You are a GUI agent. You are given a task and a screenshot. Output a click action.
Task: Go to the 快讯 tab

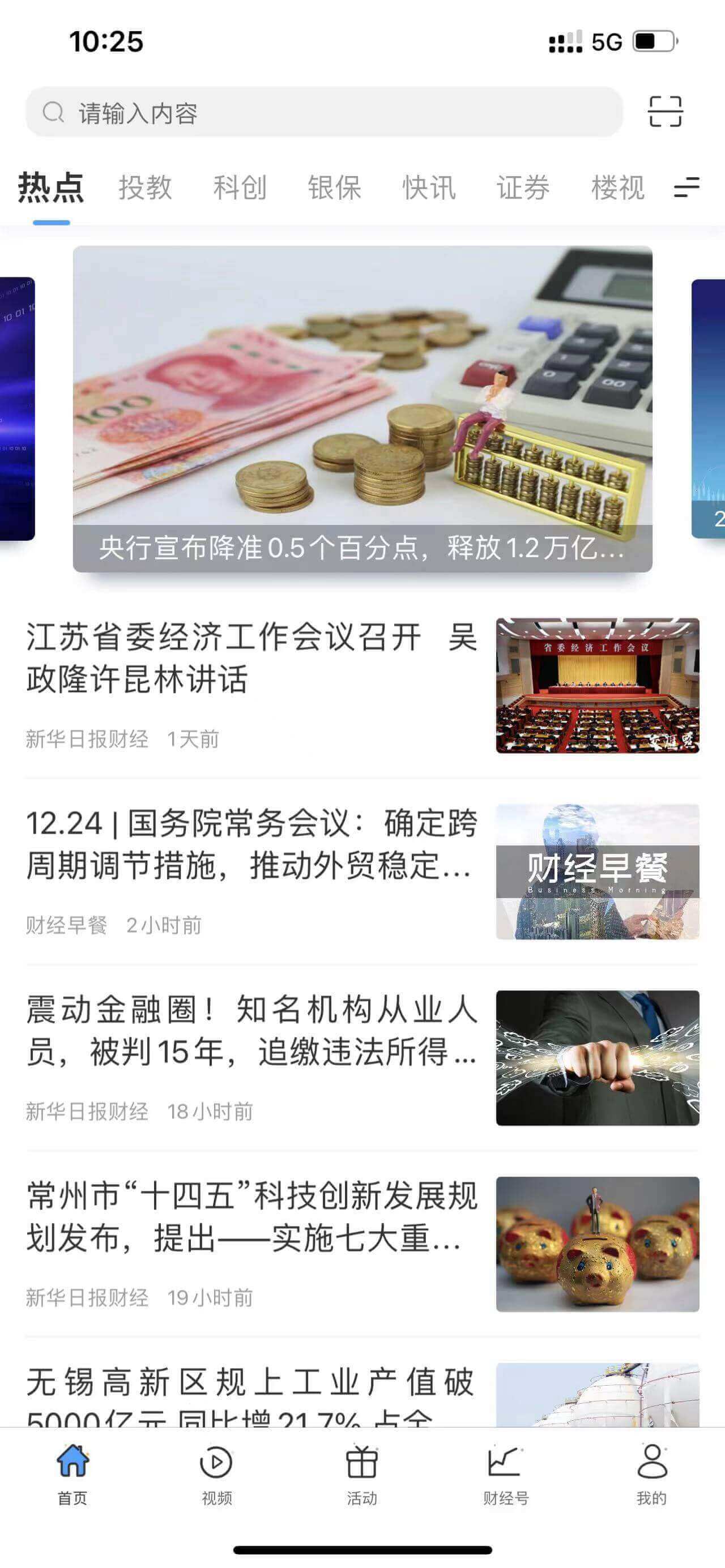429,187
